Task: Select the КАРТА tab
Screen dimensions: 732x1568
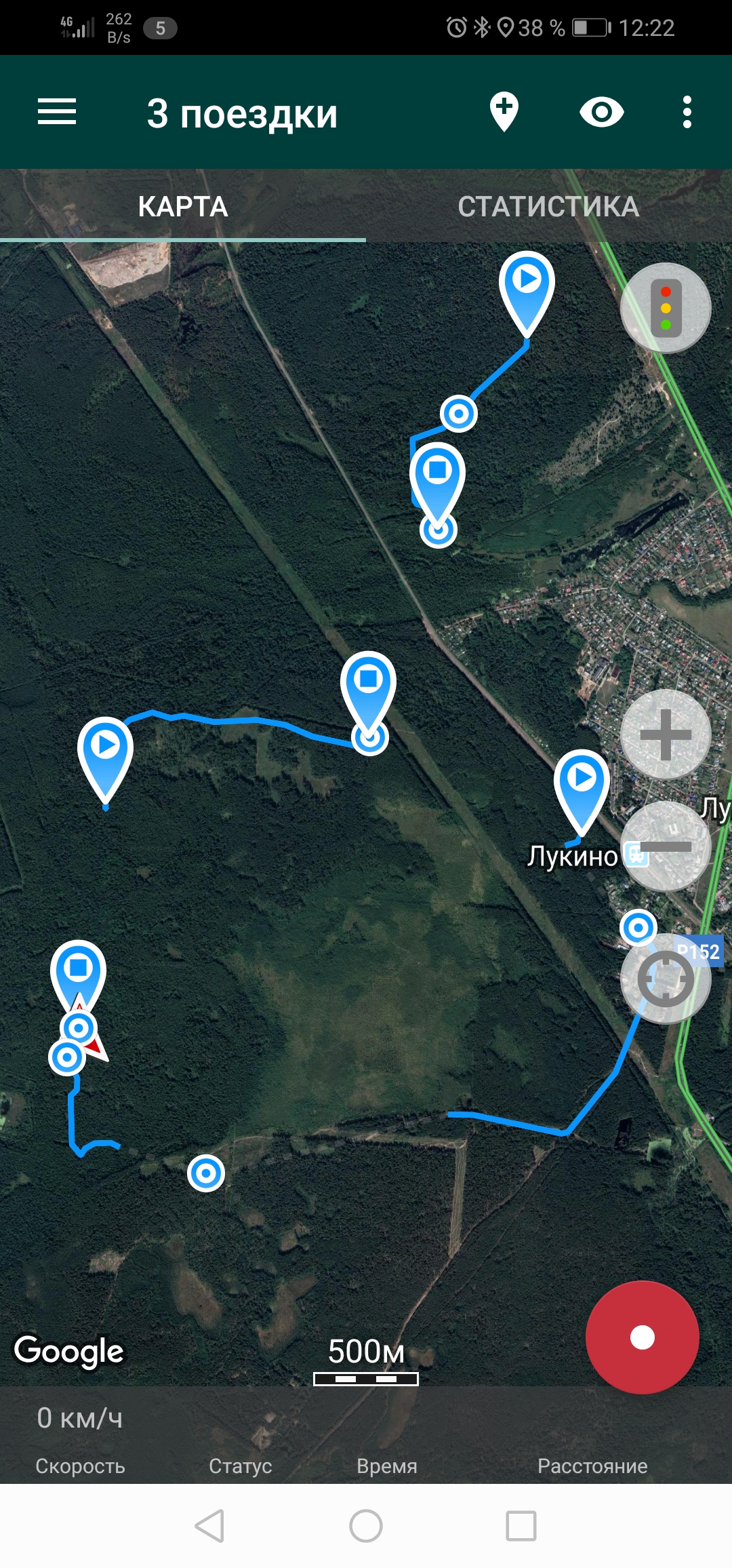Action: click(183, 207)
